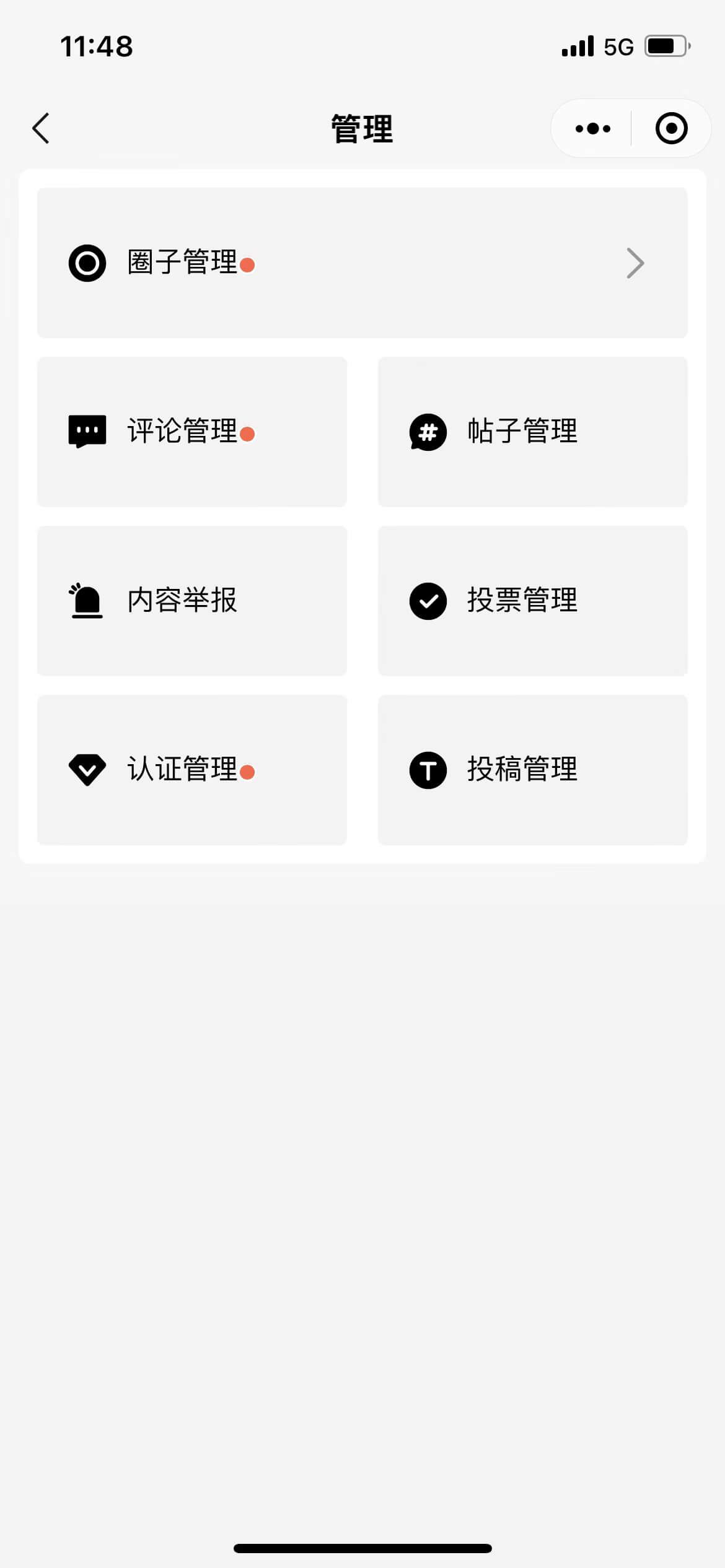The height and width of the screenshot is (1568, 725).
Task: Open the mini program three-dot menu
Action: pos(592,128)
